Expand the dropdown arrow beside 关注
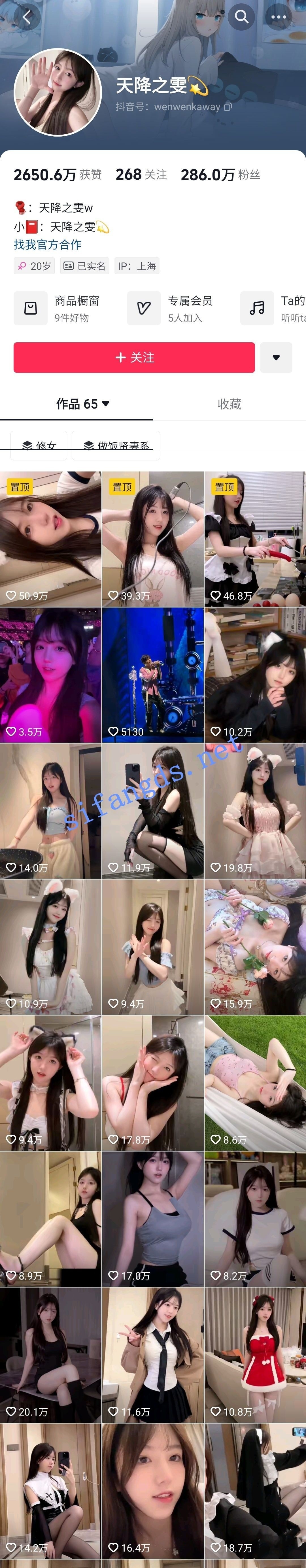 tap(276, 357)
